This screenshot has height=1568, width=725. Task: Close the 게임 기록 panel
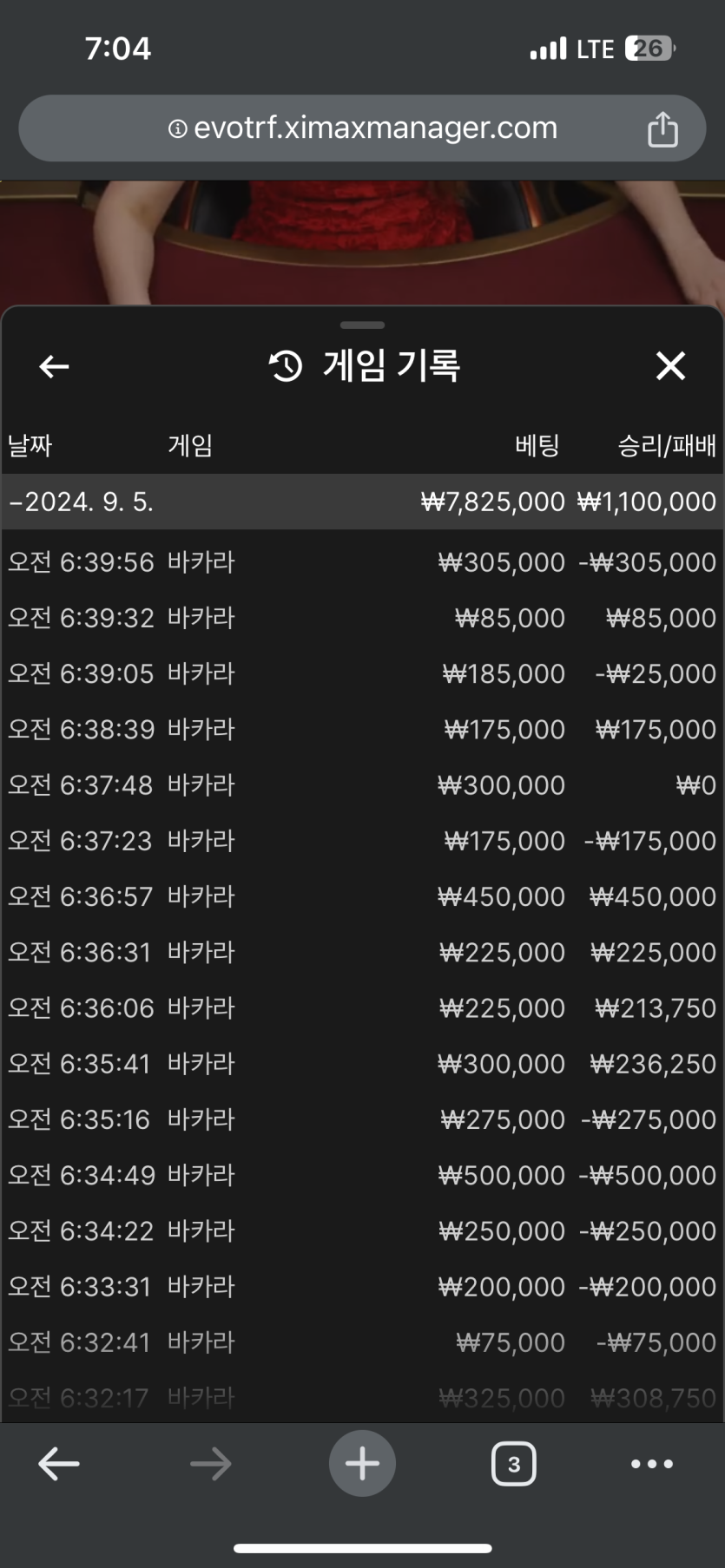click(670, 366)
